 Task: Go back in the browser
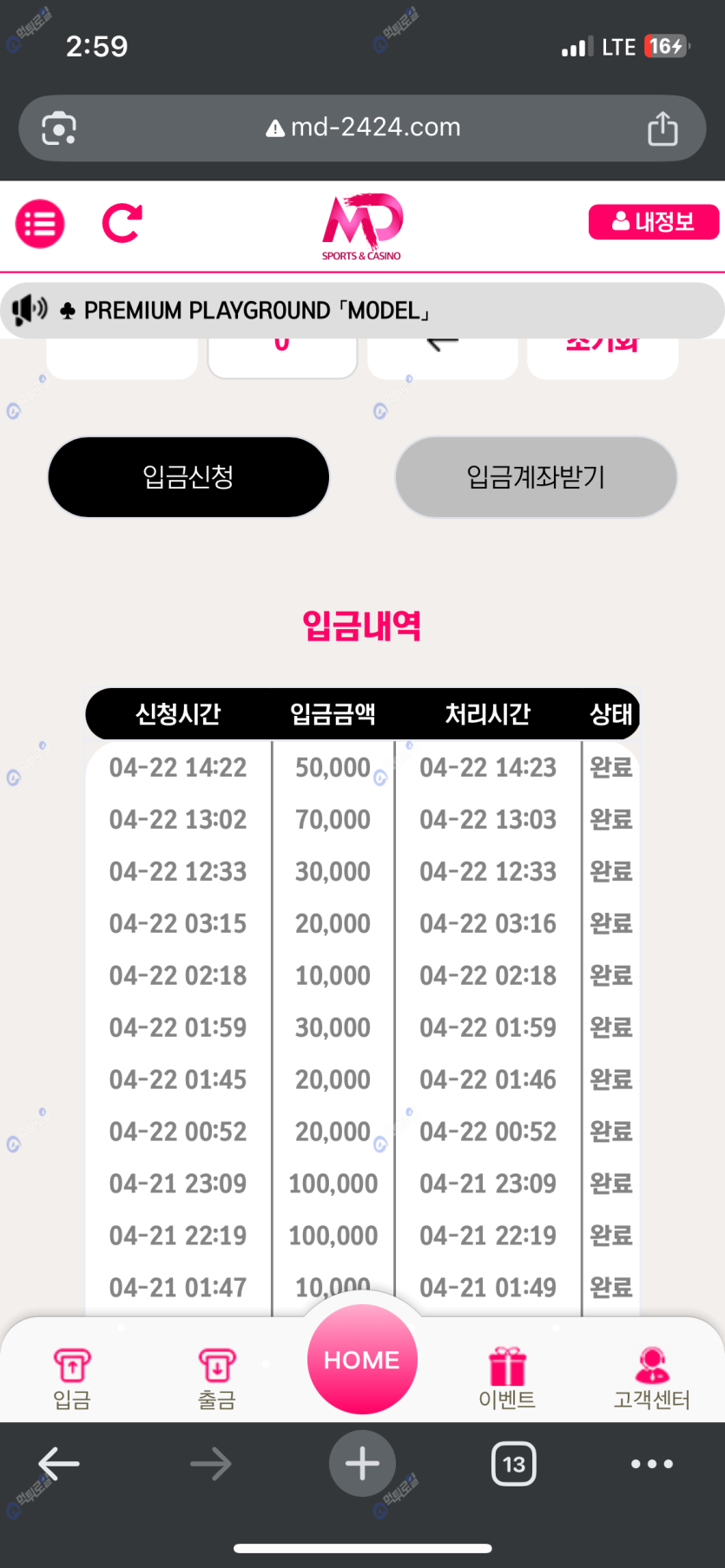pos(59,1464)
